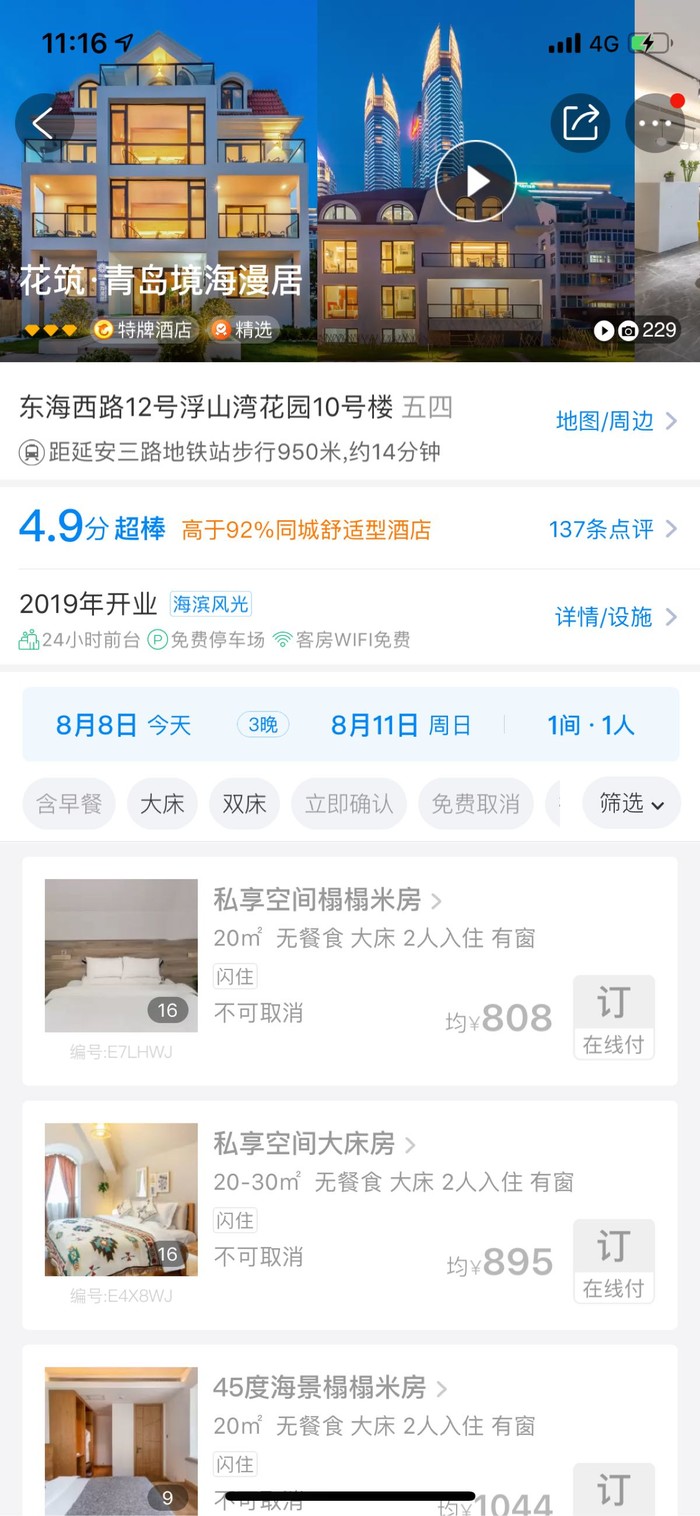
Task: Change the 8月8日 check-in date
Action: 122,725
